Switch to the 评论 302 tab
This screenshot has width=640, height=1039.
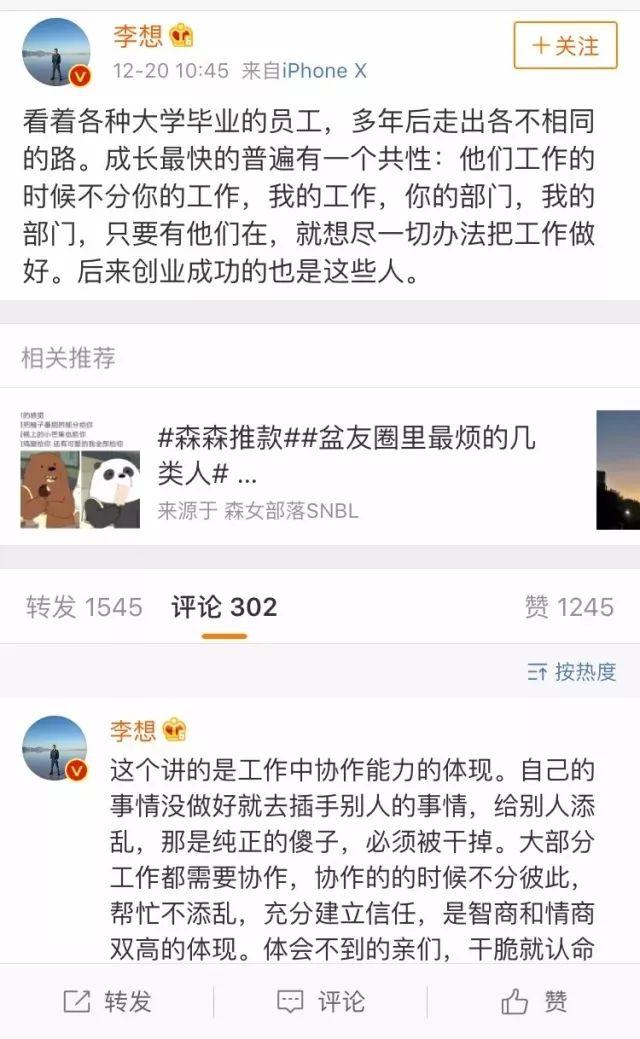coord(224,606)
